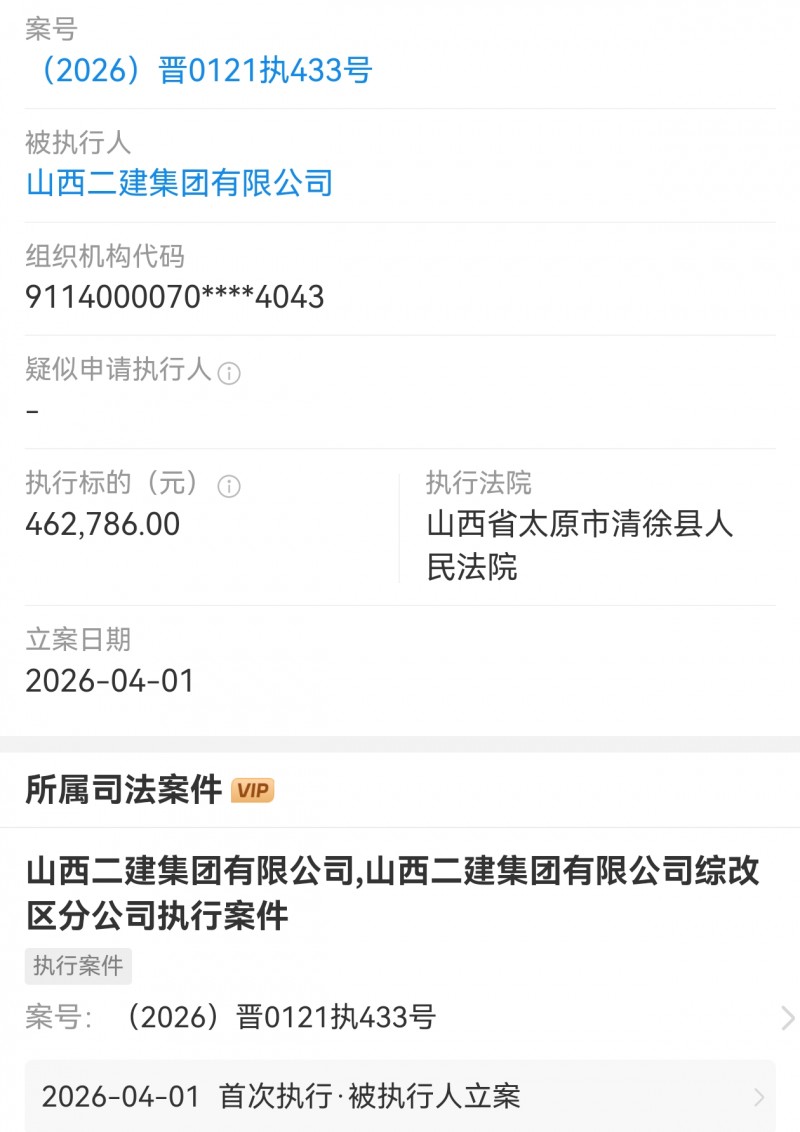The height and width of the screenshot is (1132, 800).
Task: Click the organization code 9114000070****4043
Action: [176, 297]
